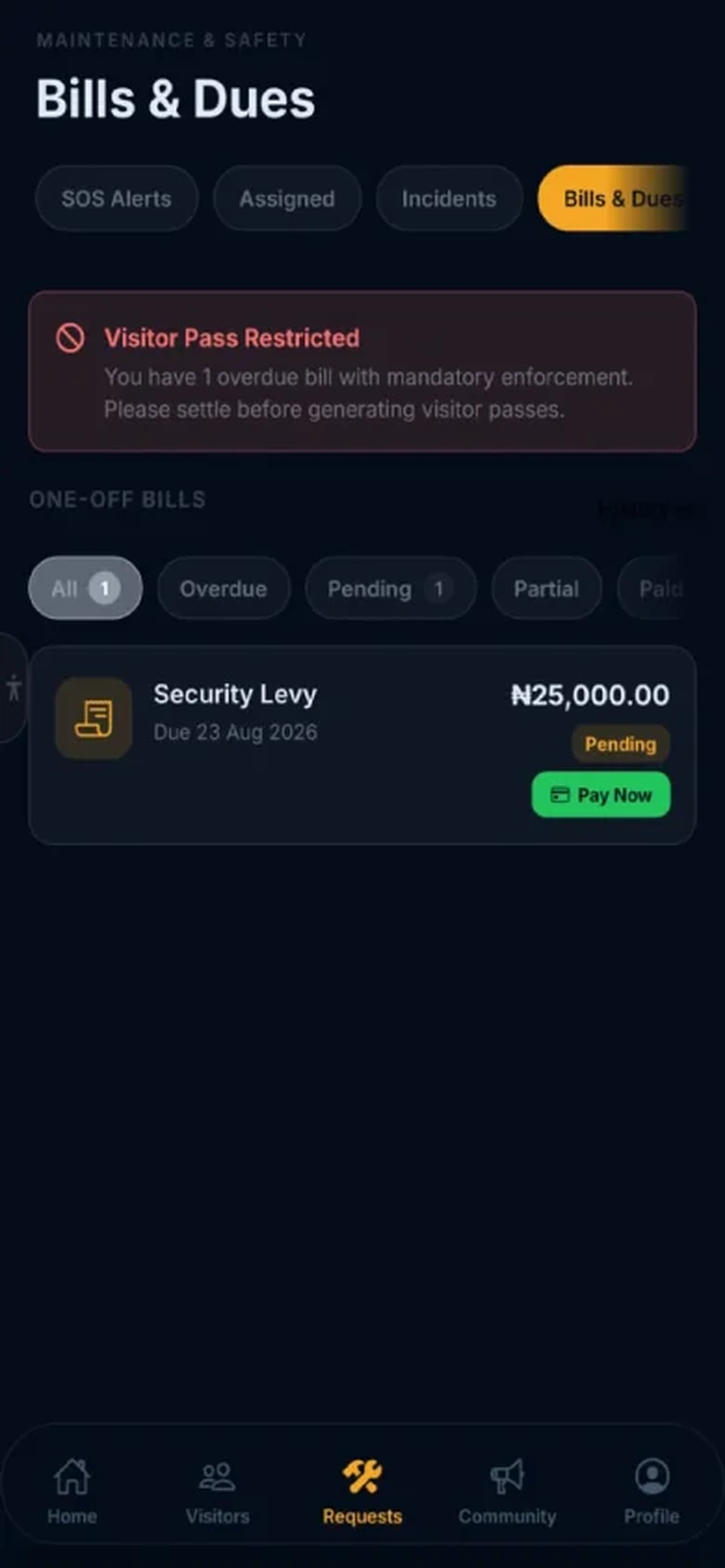Open the Visitors tab

tap(217, 1490)
